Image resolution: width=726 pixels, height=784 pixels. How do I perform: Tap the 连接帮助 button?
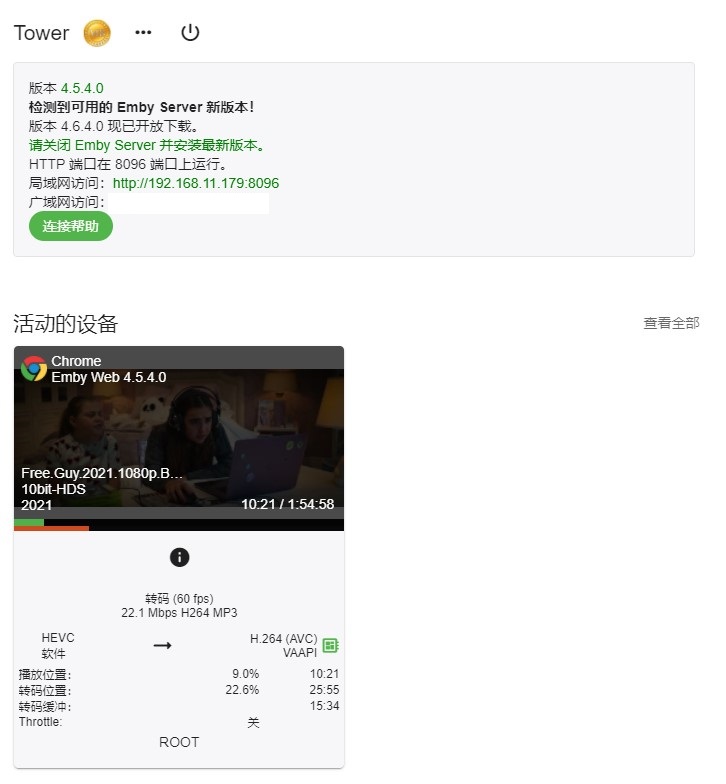click(x=71, y=226)
